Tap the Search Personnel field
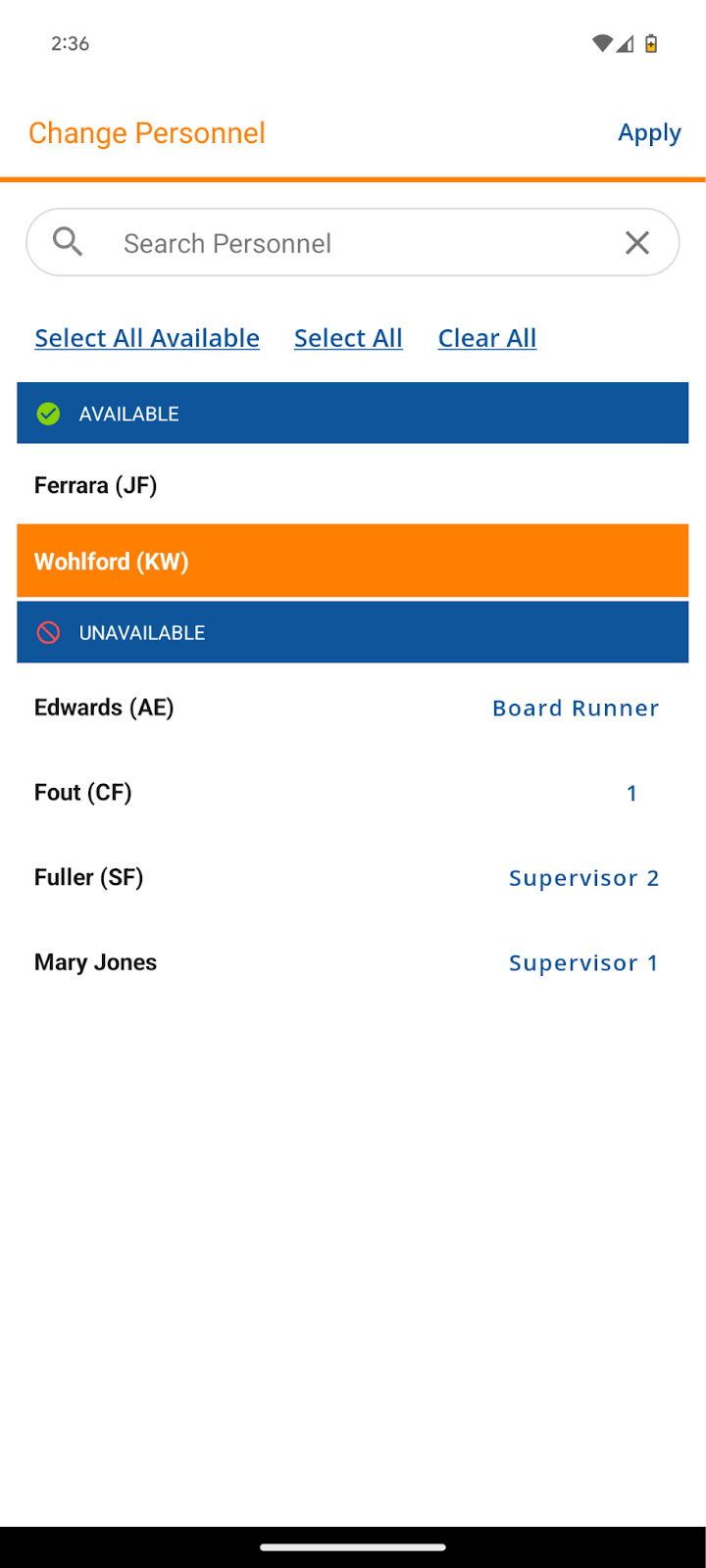This screenshot has height=1568, width=706. 353,242
